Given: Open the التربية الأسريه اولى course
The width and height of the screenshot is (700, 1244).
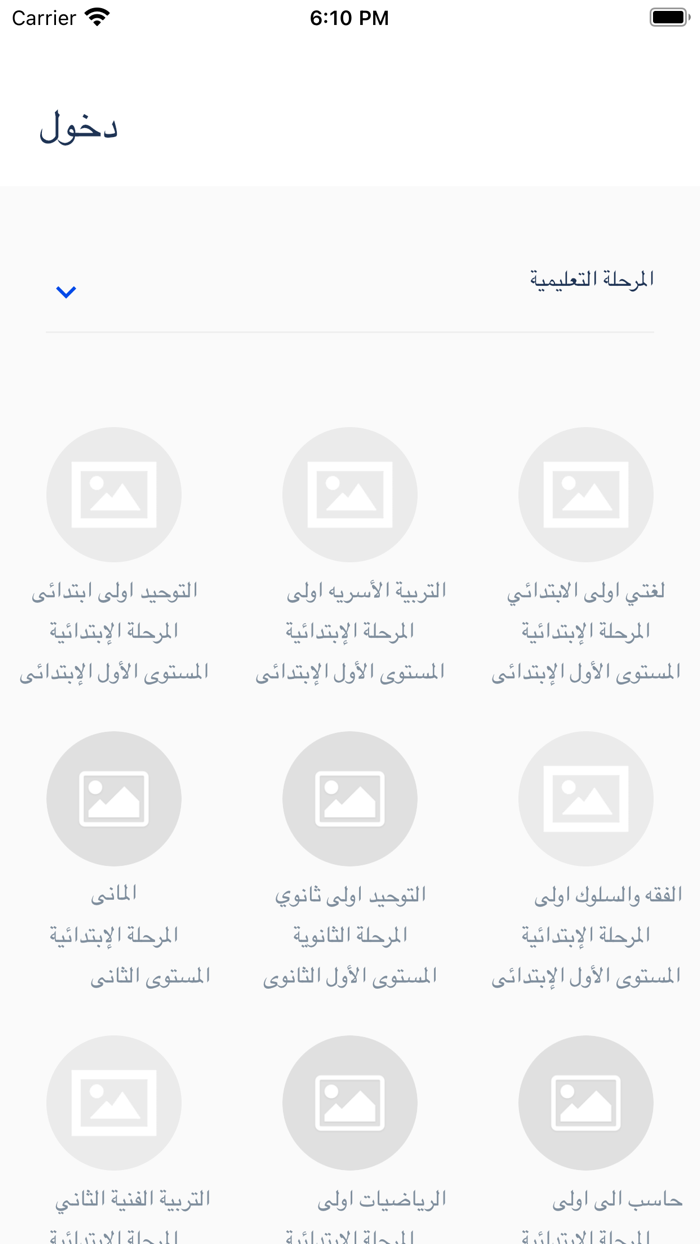Looking at the screenshot, I should [x=350, y=495].
